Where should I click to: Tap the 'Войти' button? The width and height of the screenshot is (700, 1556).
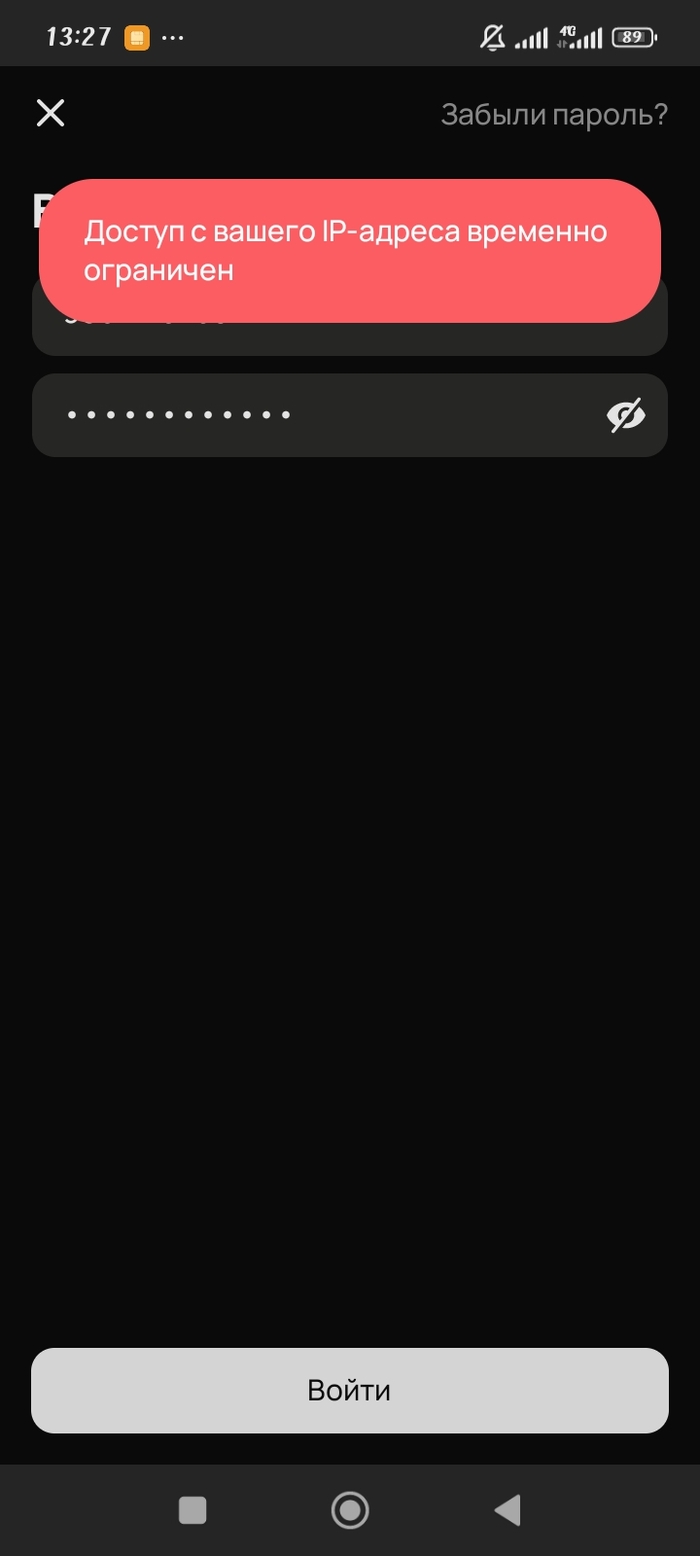pos(349,1390)
